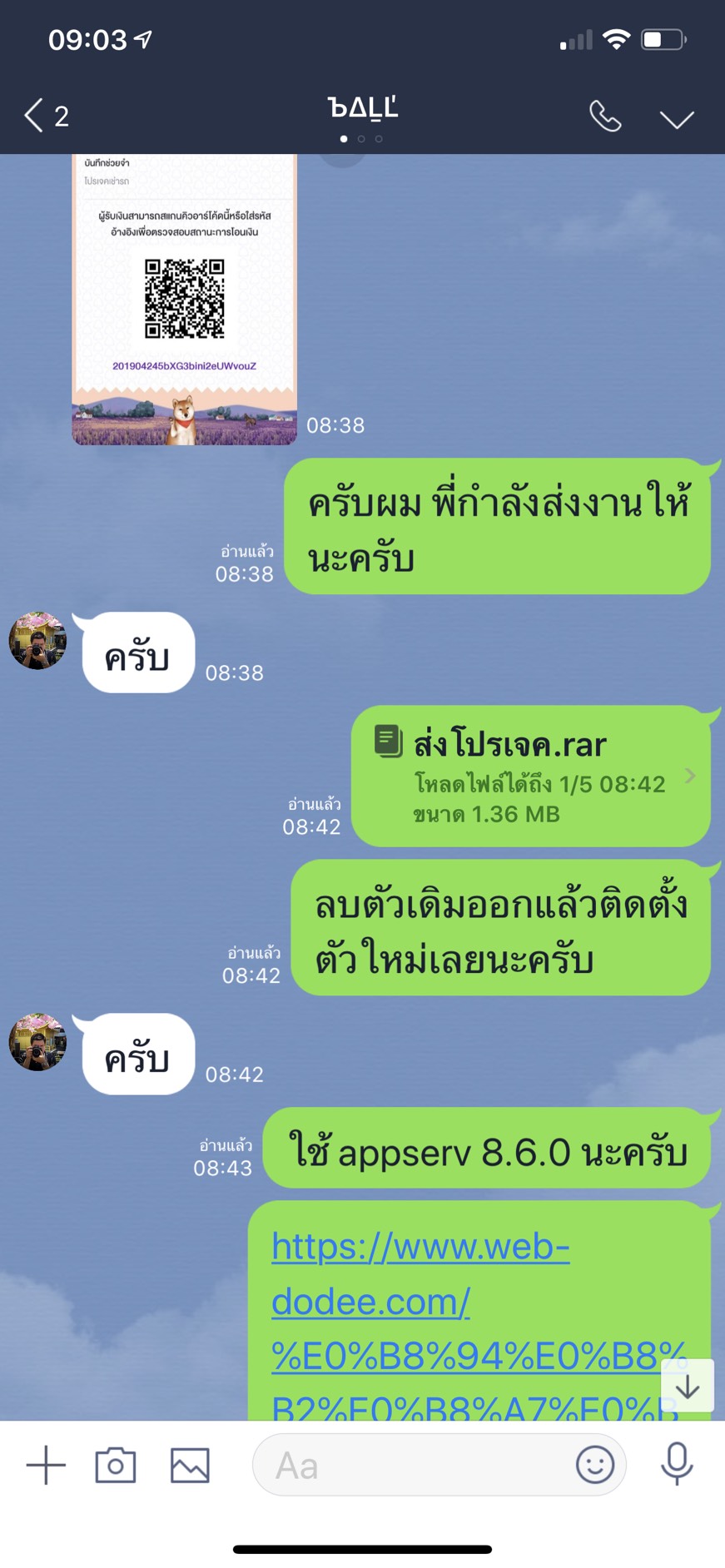Open the photo gallery picker
Image resolution: width=725 pixels, height=1568 pixels.
pos(190,1465)
